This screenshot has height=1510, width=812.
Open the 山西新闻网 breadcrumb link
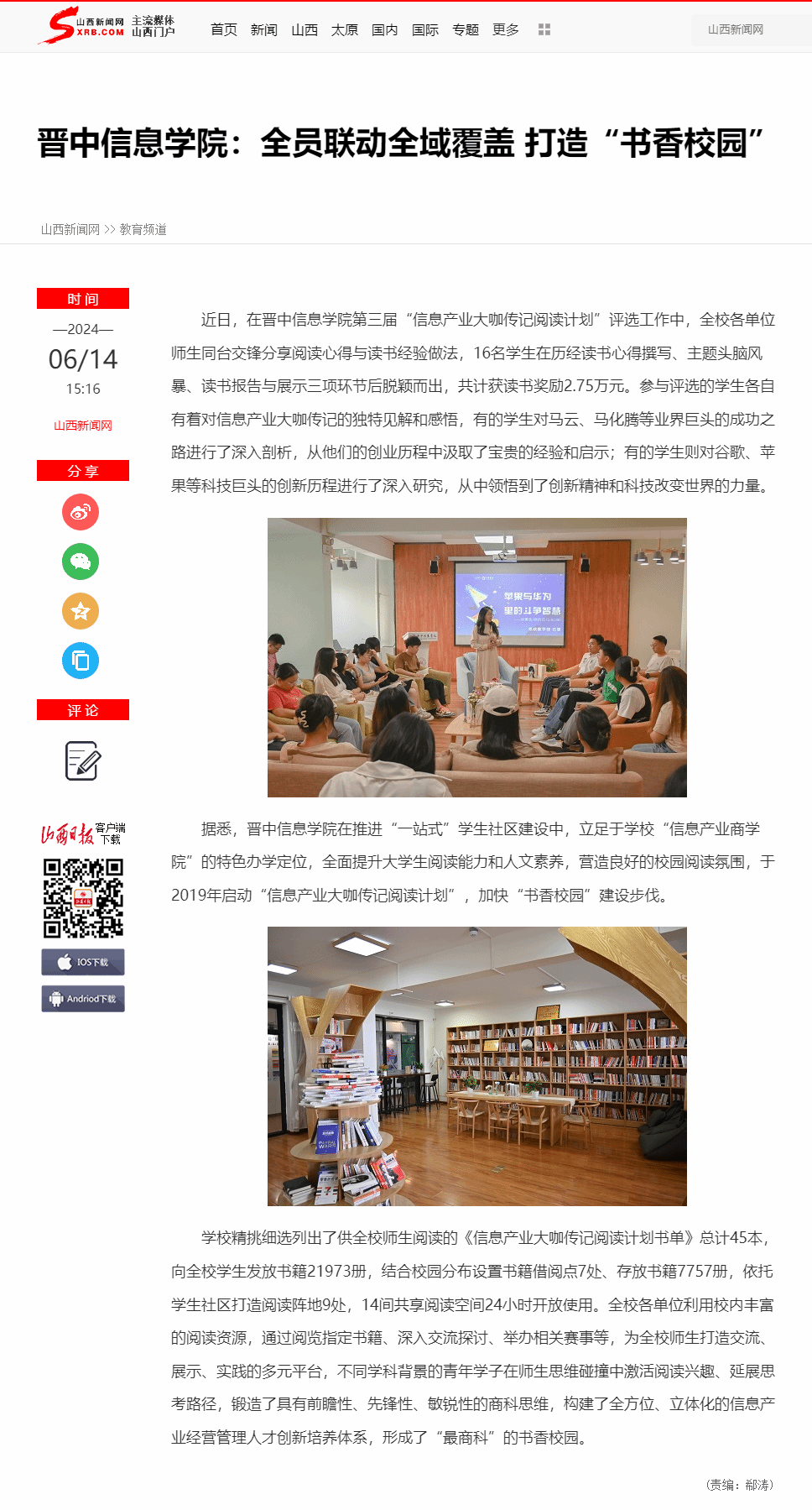click(x=70, y=229)
